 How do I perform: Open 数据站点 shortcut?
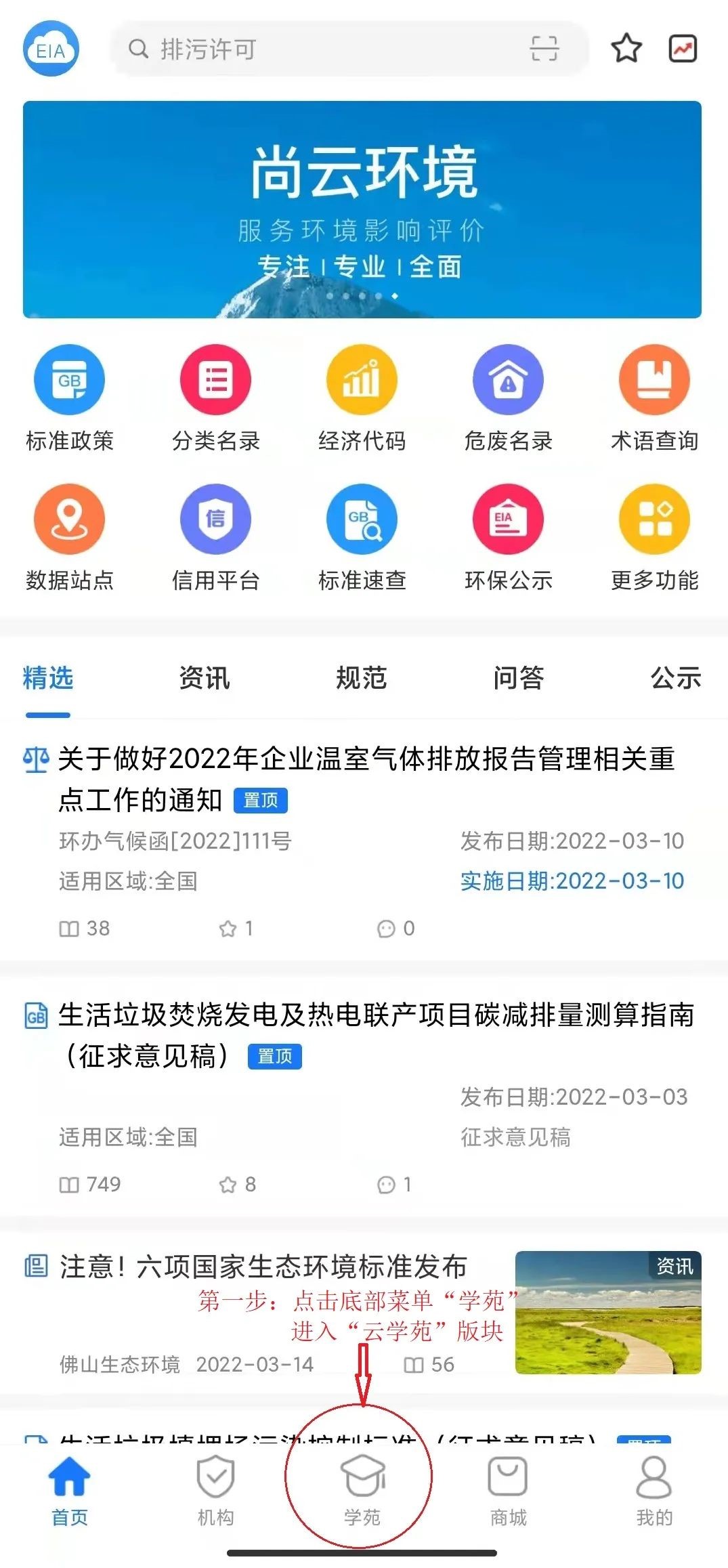(x=69, y=538)
